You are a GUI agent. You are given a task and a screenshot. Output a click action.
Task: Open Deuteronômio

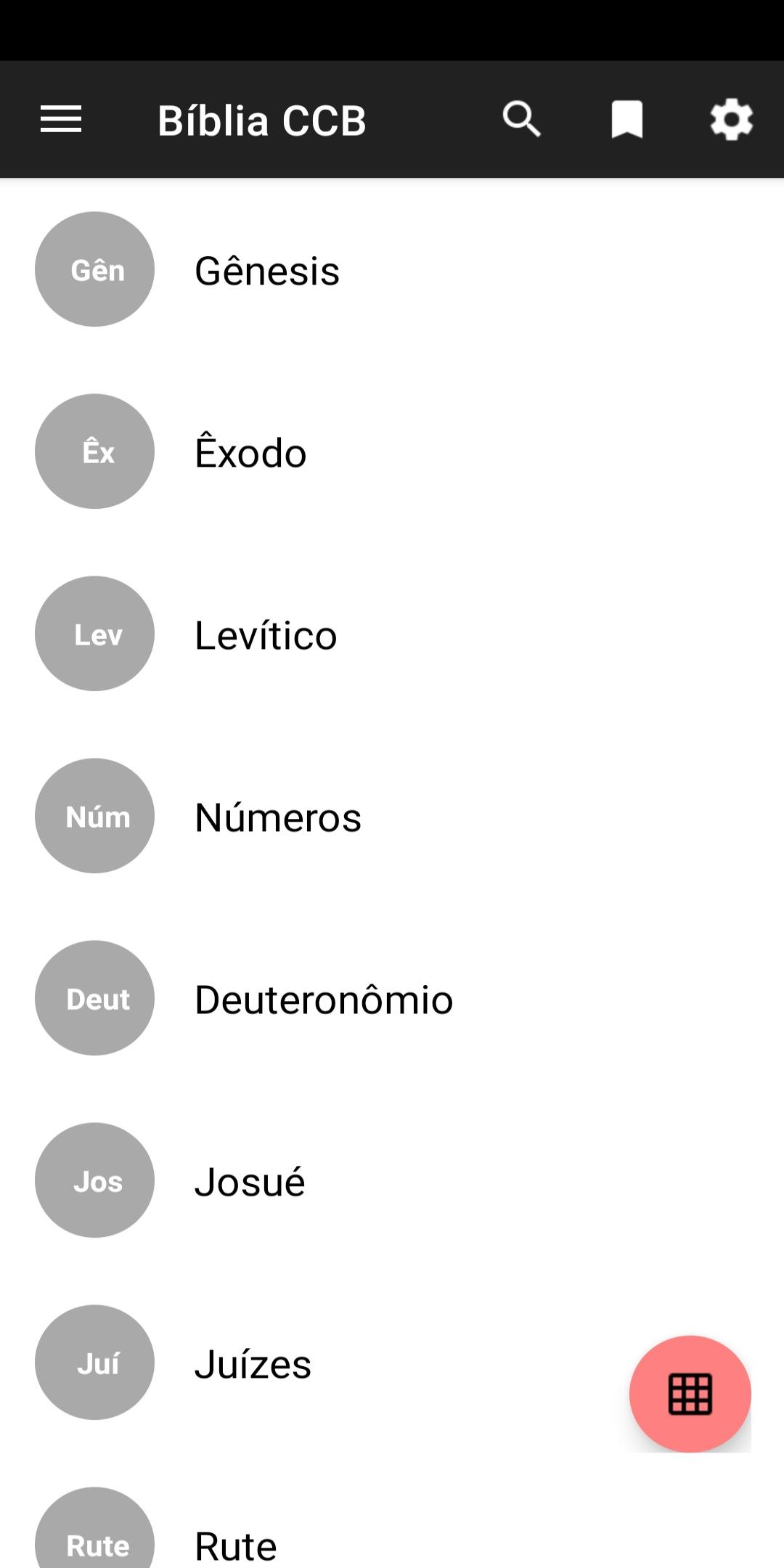coord(324,1000)
